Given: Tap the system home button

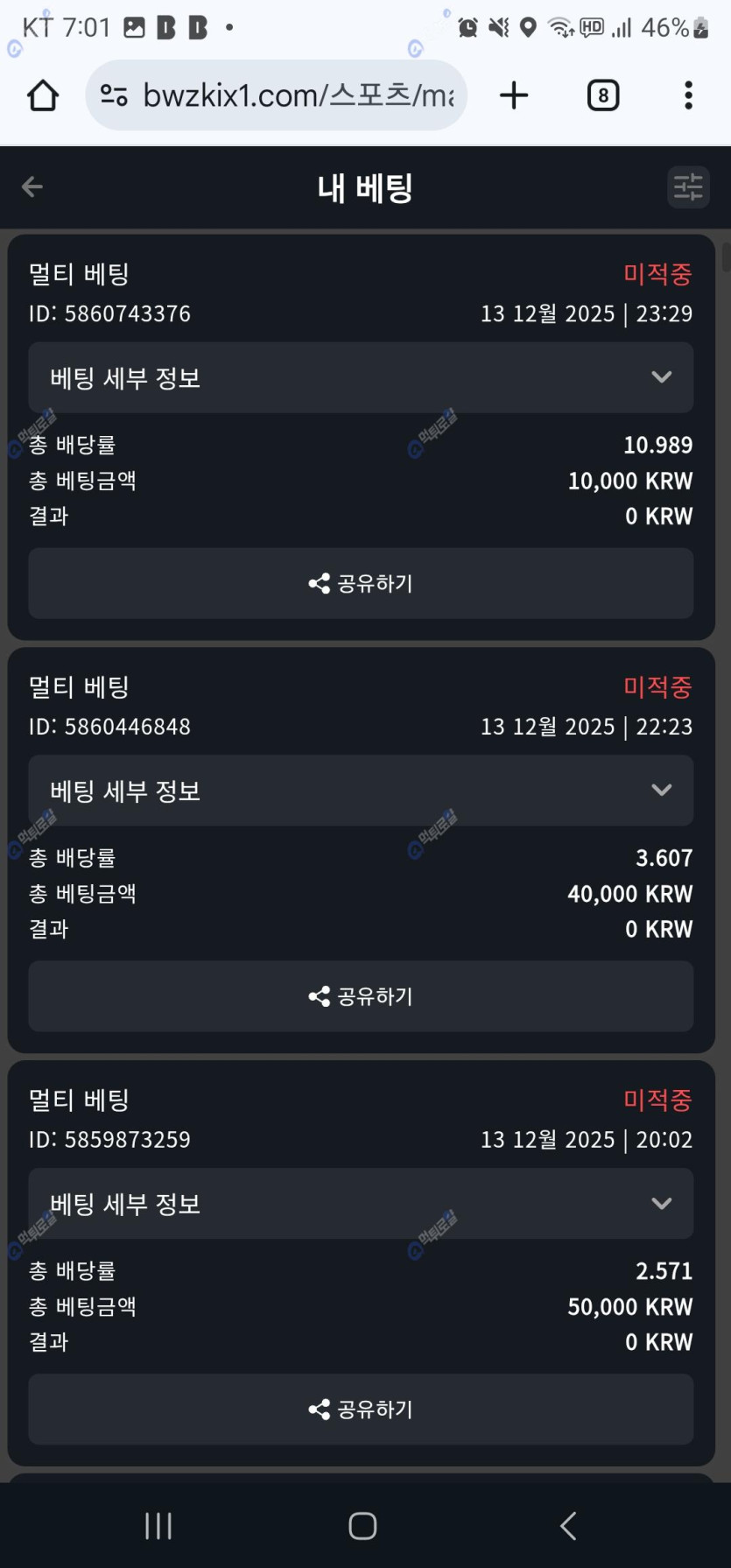Looking at the screenshot, I should [362, 1526].
